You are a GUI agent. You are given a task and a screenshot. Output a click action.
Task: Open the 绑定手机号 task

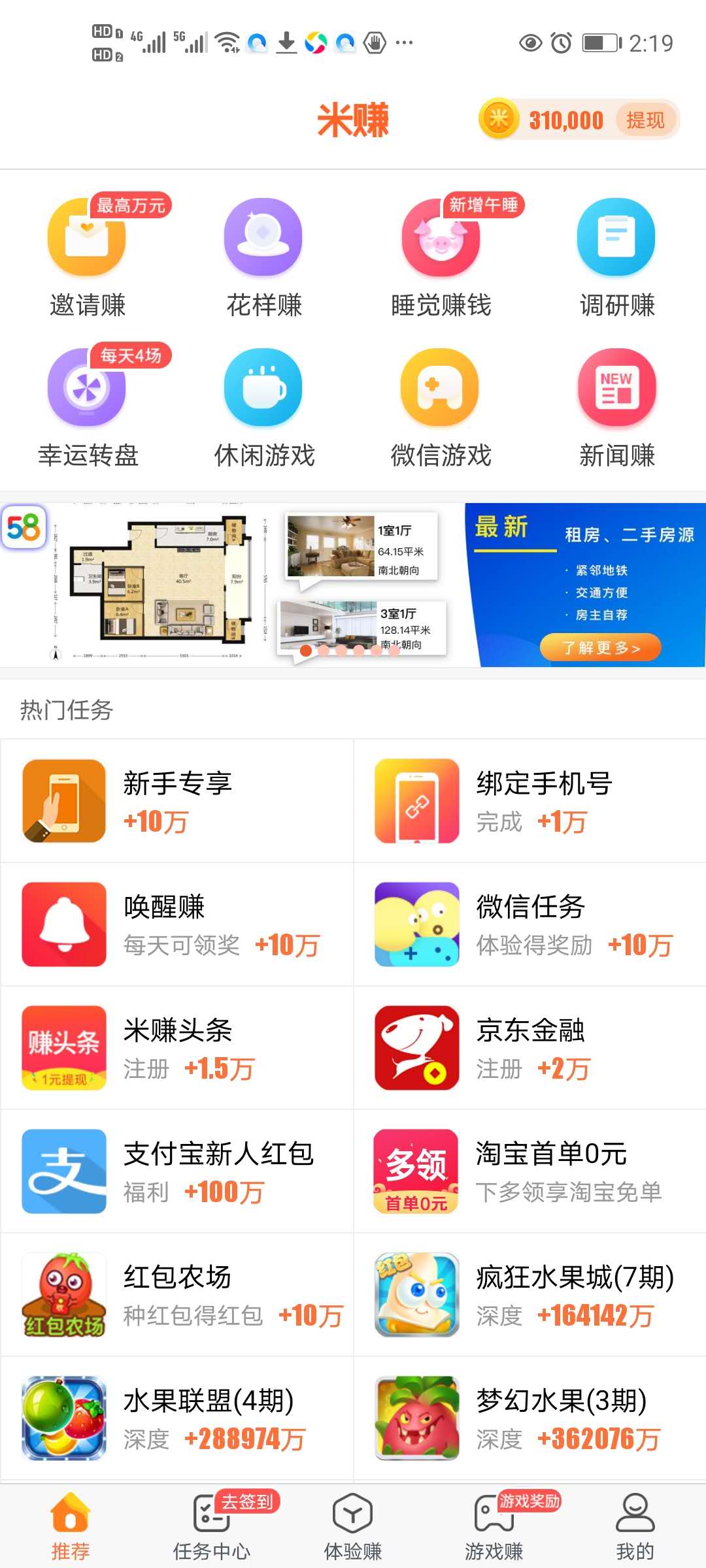point(529,800)
